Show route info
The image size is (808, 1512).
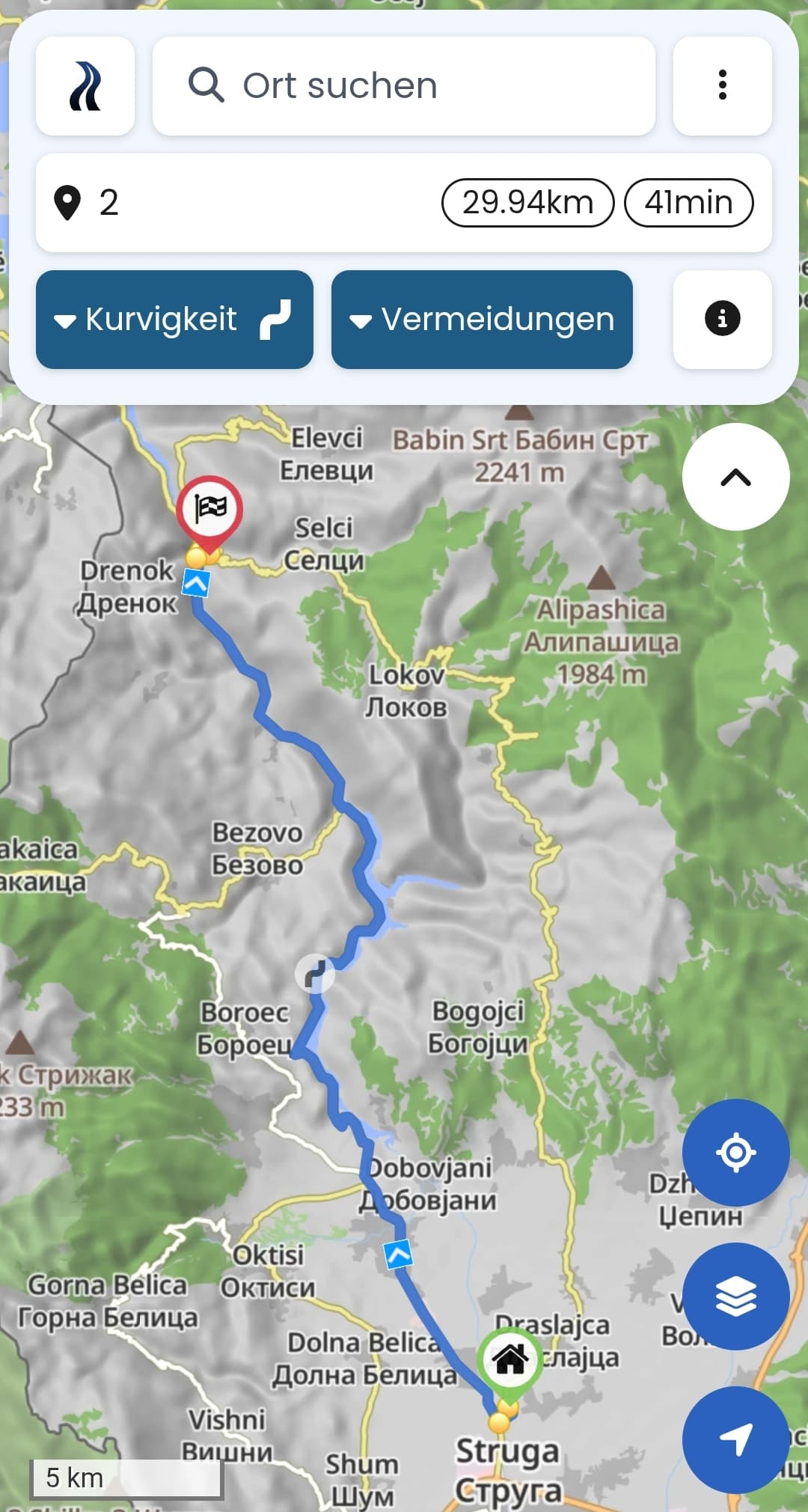pos(722,320)
